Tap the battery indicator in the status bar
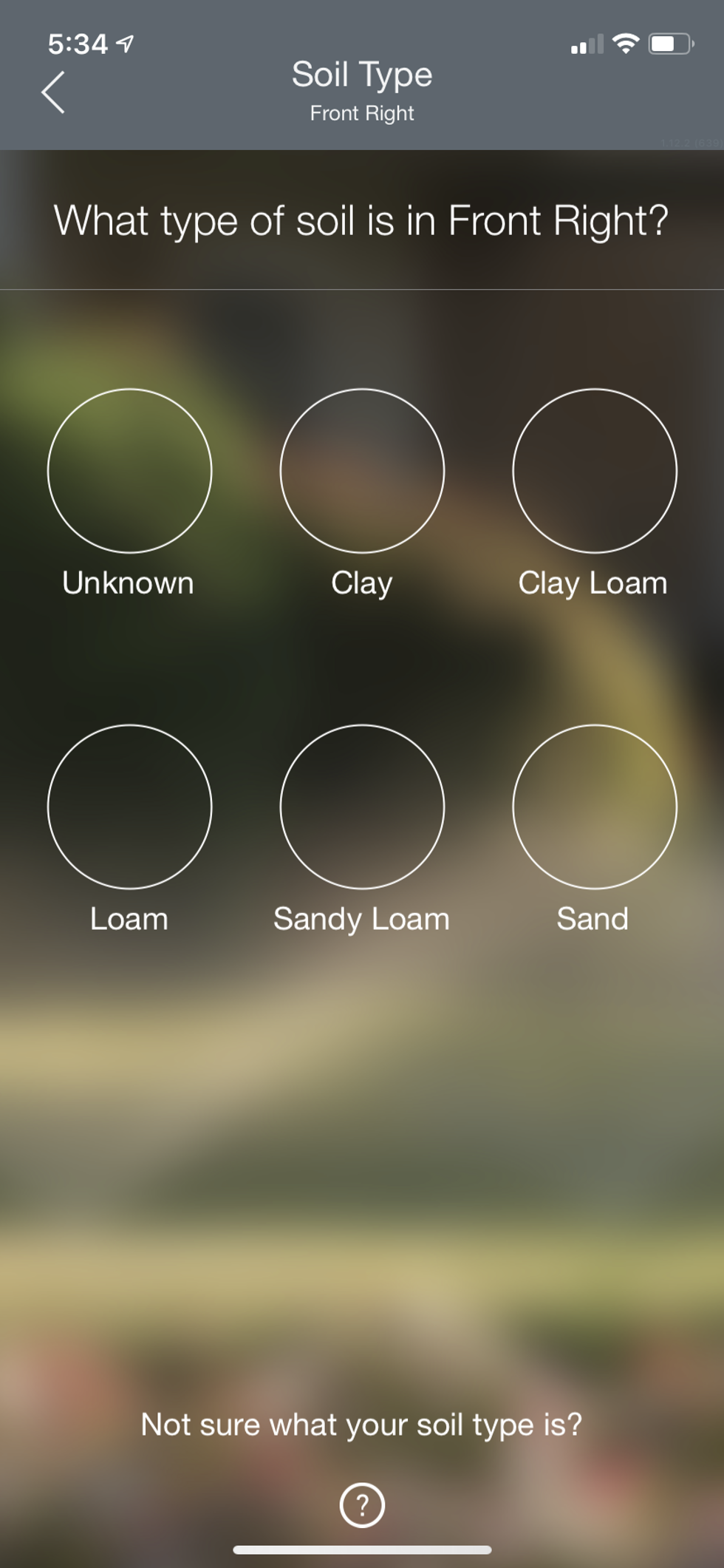724x1568 pixels. tap(669, 44)
